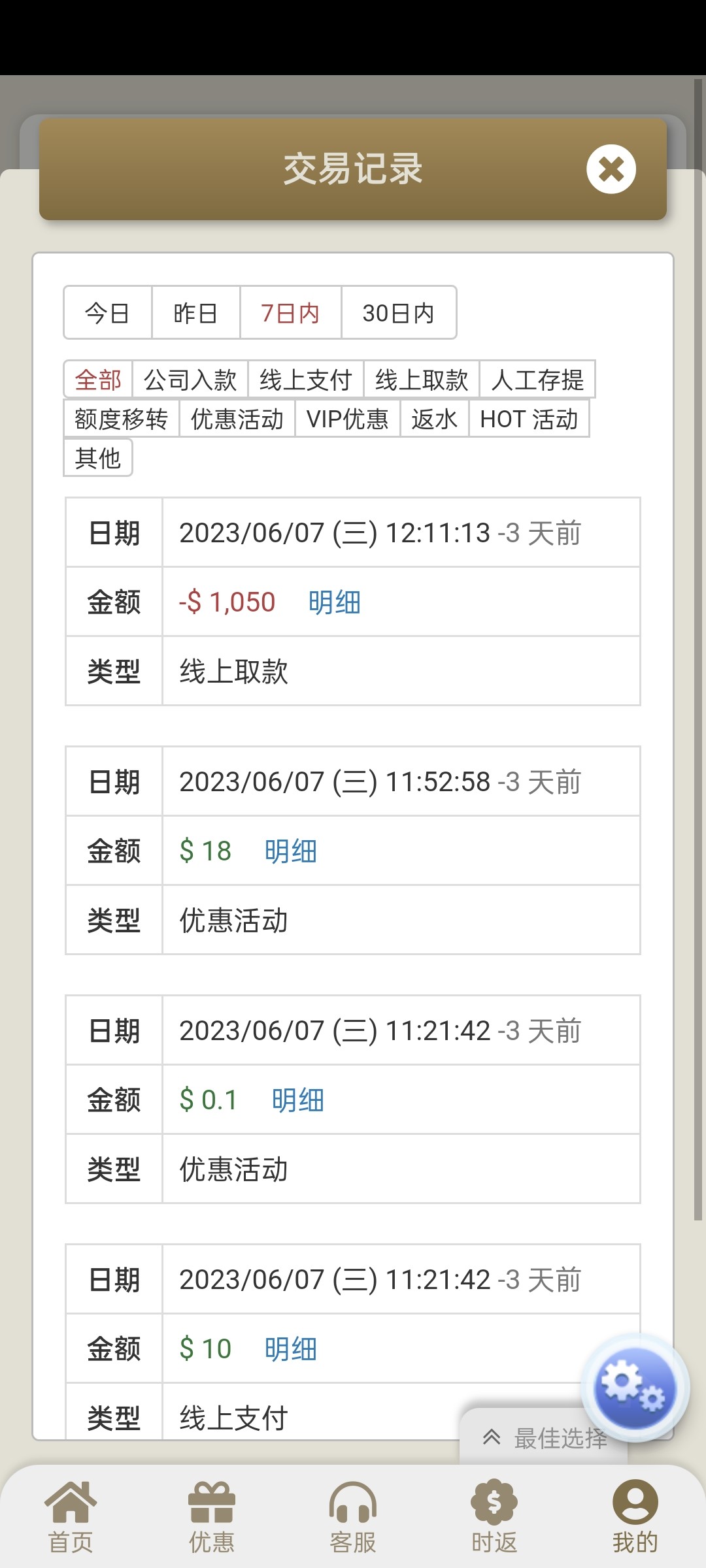706x1568 pixels.
Task: Filter by 人工存提
Action: [x=537, y=380]
